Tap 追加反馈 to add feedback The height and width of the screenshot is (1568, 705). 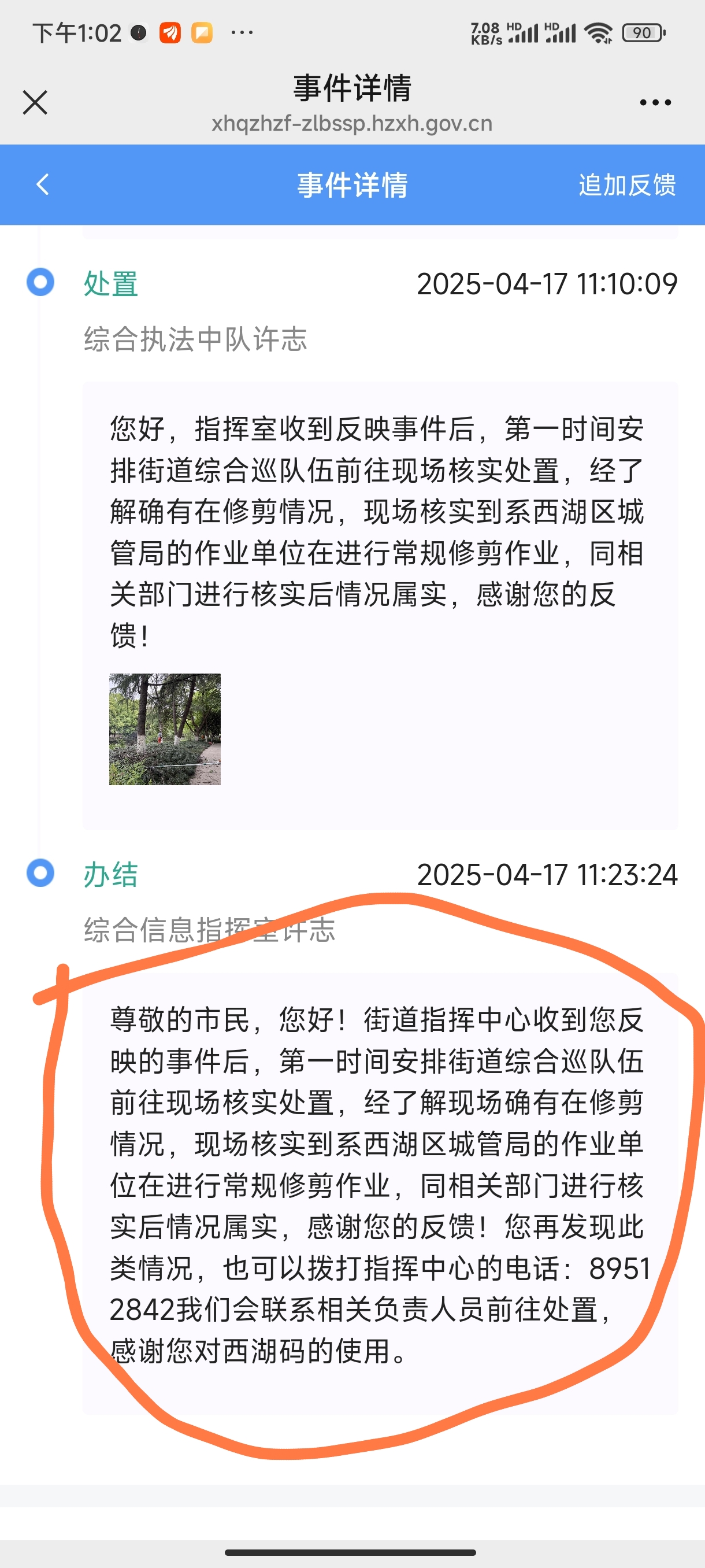[x=626, y=185]
